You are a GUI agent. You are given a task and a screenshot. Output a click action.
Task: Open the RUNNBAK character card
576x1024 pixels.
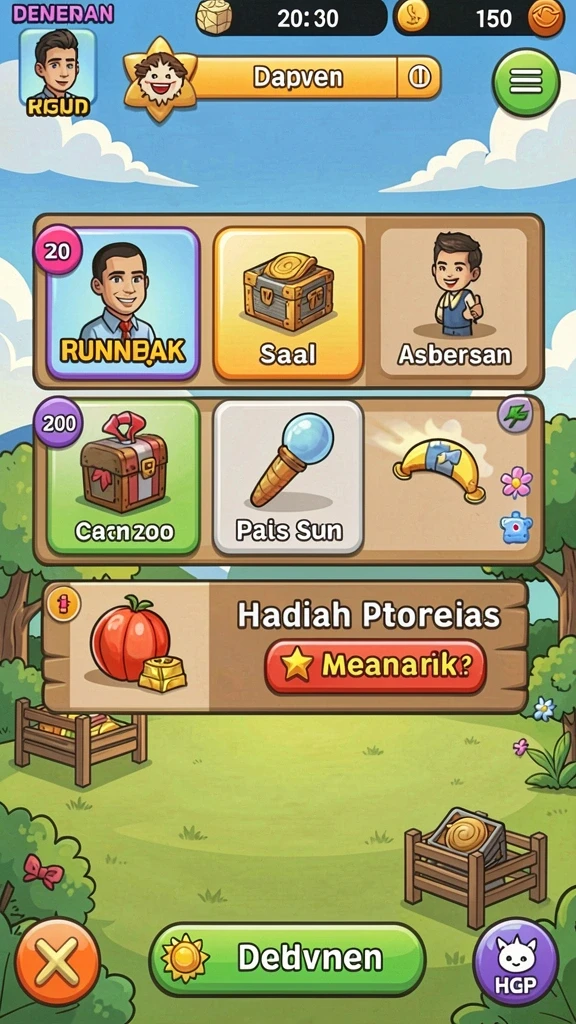pyautogui.click(x=123, y=304)
